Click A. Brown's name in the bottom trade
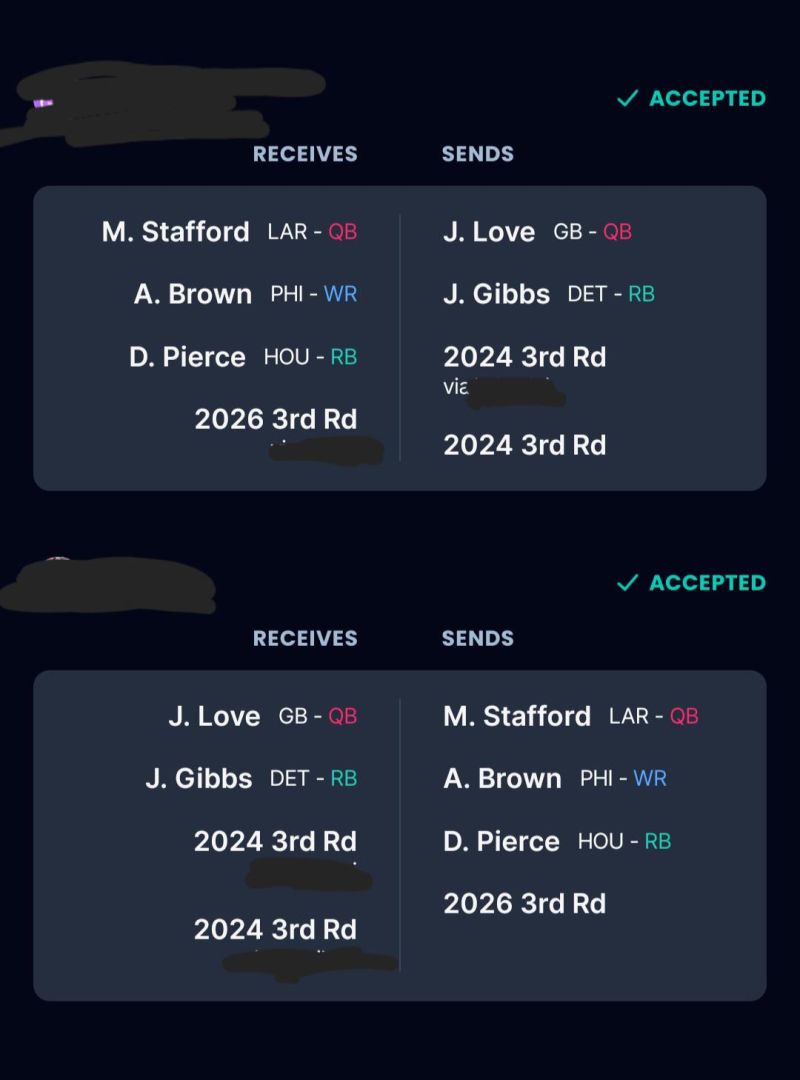This screenshot has height=1080, width=800. (503, 778)
